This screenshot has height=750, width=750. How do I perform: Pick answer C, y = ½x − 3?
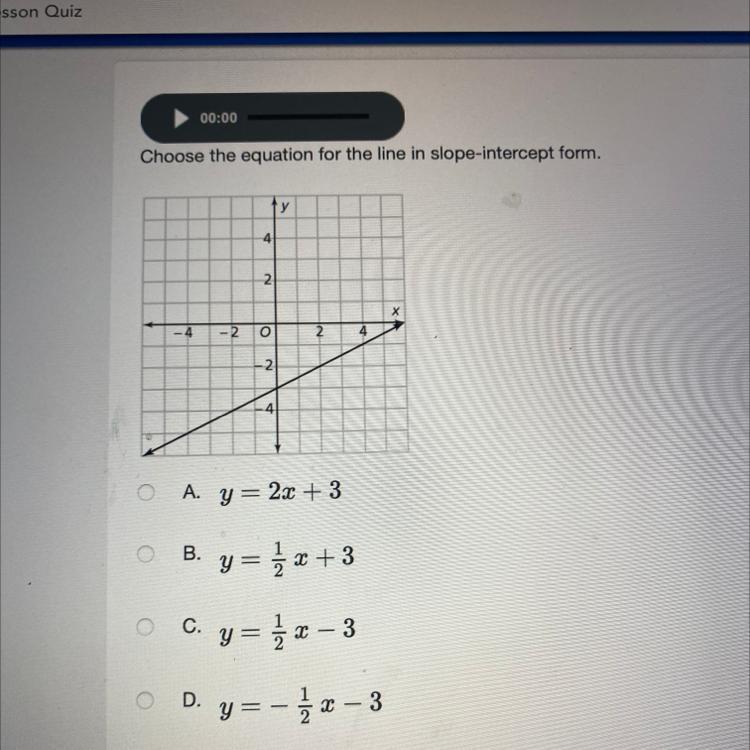tap(145, 627)
